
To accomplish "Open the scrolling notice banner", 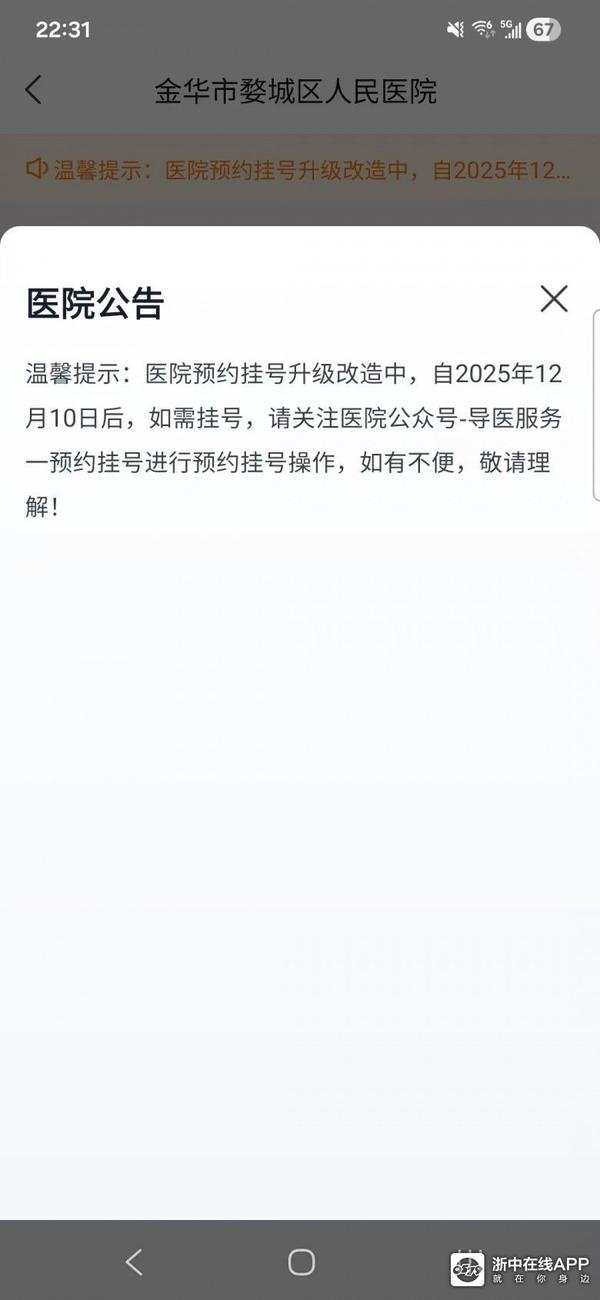I will tap(300, 170).
